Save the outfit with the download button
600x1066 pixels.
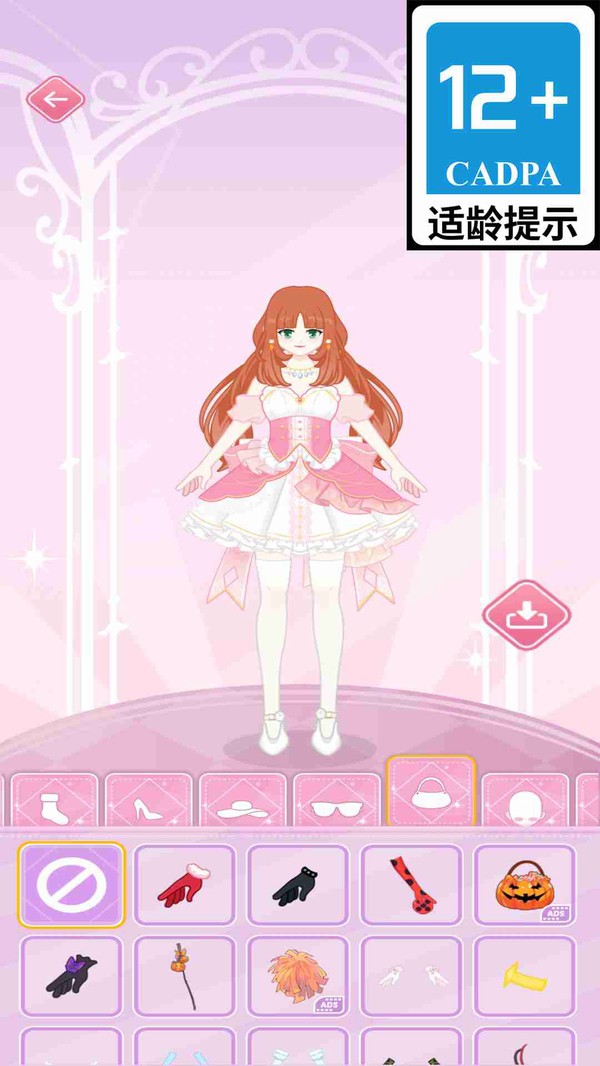[x=527, y=615]
